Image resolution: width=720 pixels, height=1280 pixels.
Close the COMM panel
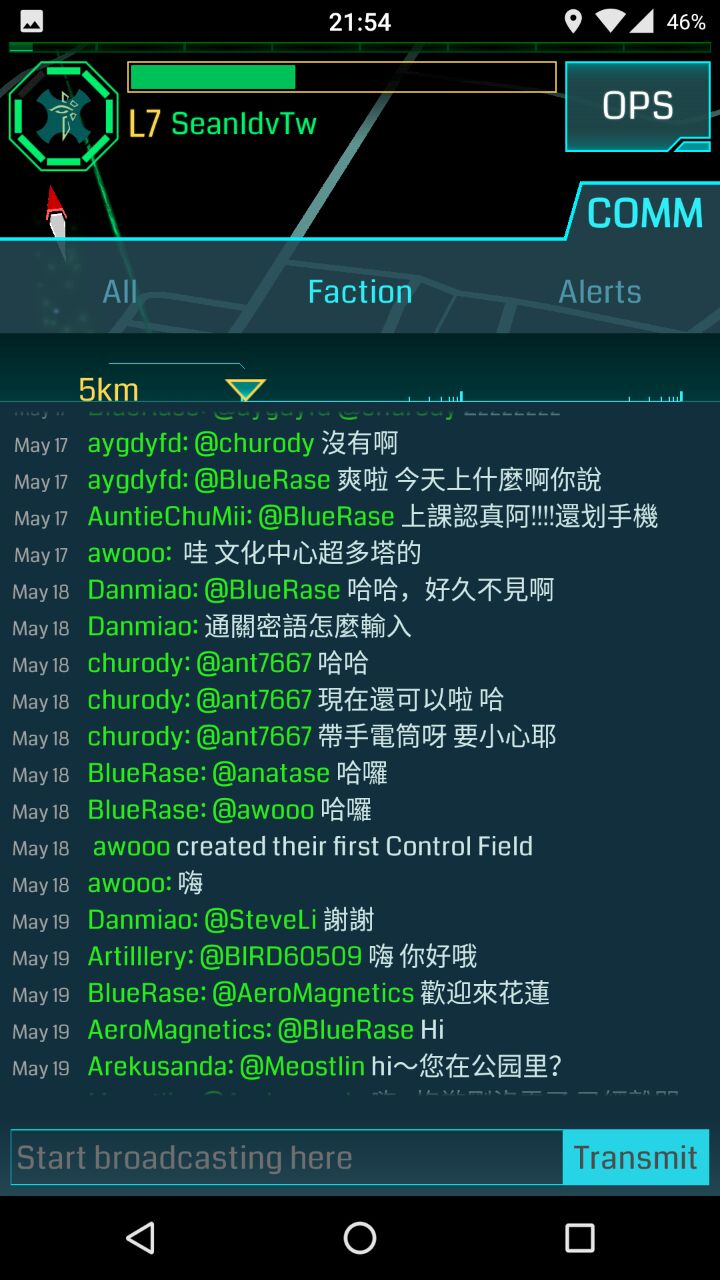click(x=644, y=213)
